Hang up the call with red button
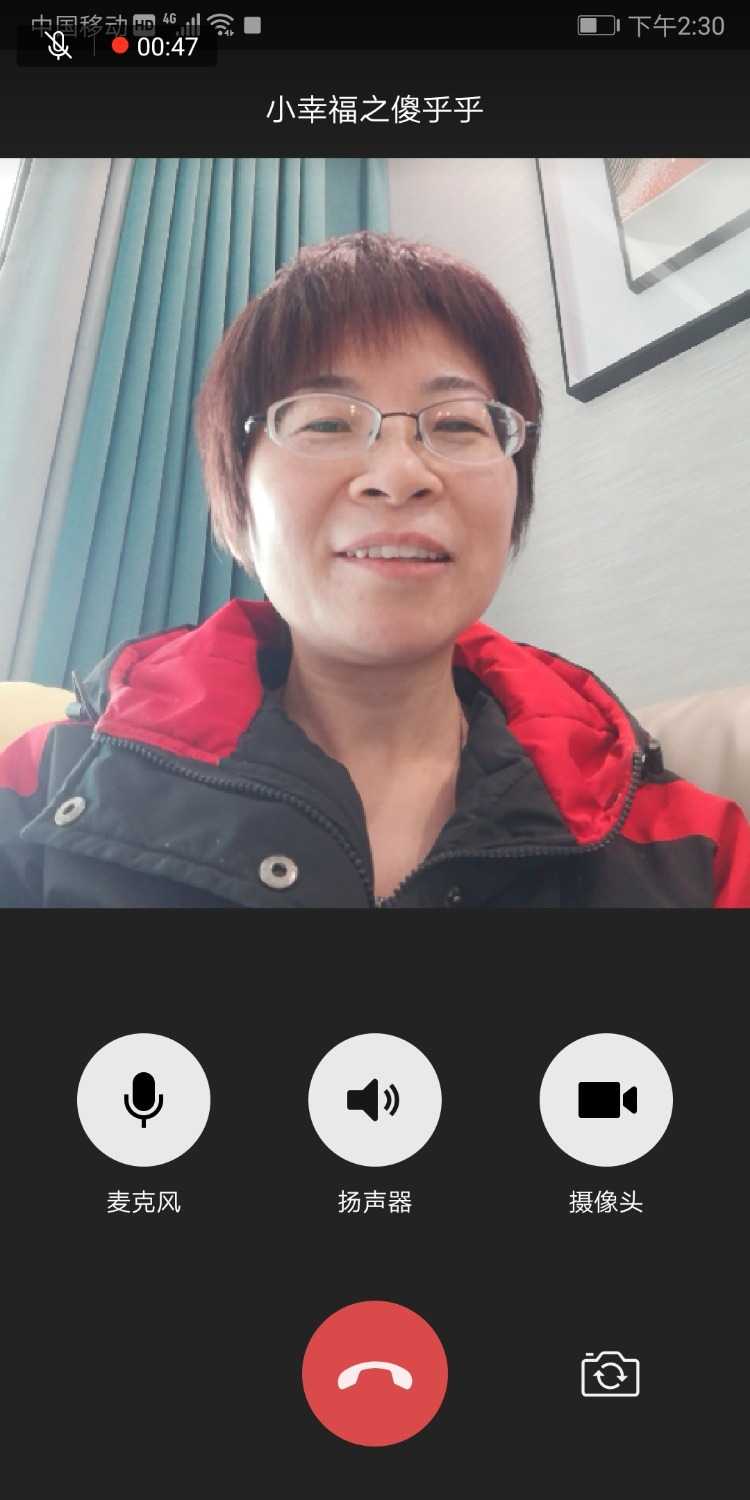Screen dimensions: 750x1500 (x=374, y=1374)
